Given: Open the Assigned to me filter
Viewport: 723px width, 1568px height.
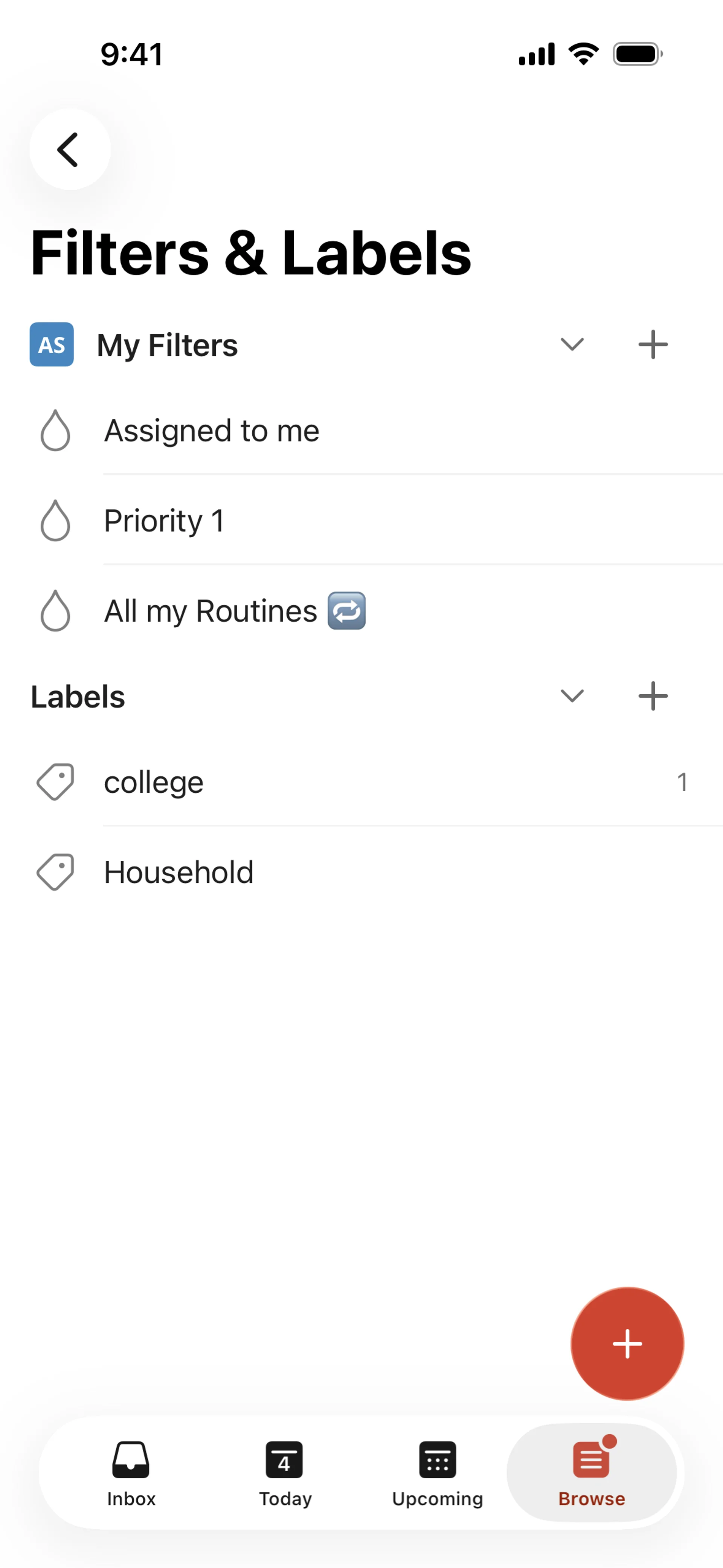Looking at the screenshot, I should [x=211, y=431].
